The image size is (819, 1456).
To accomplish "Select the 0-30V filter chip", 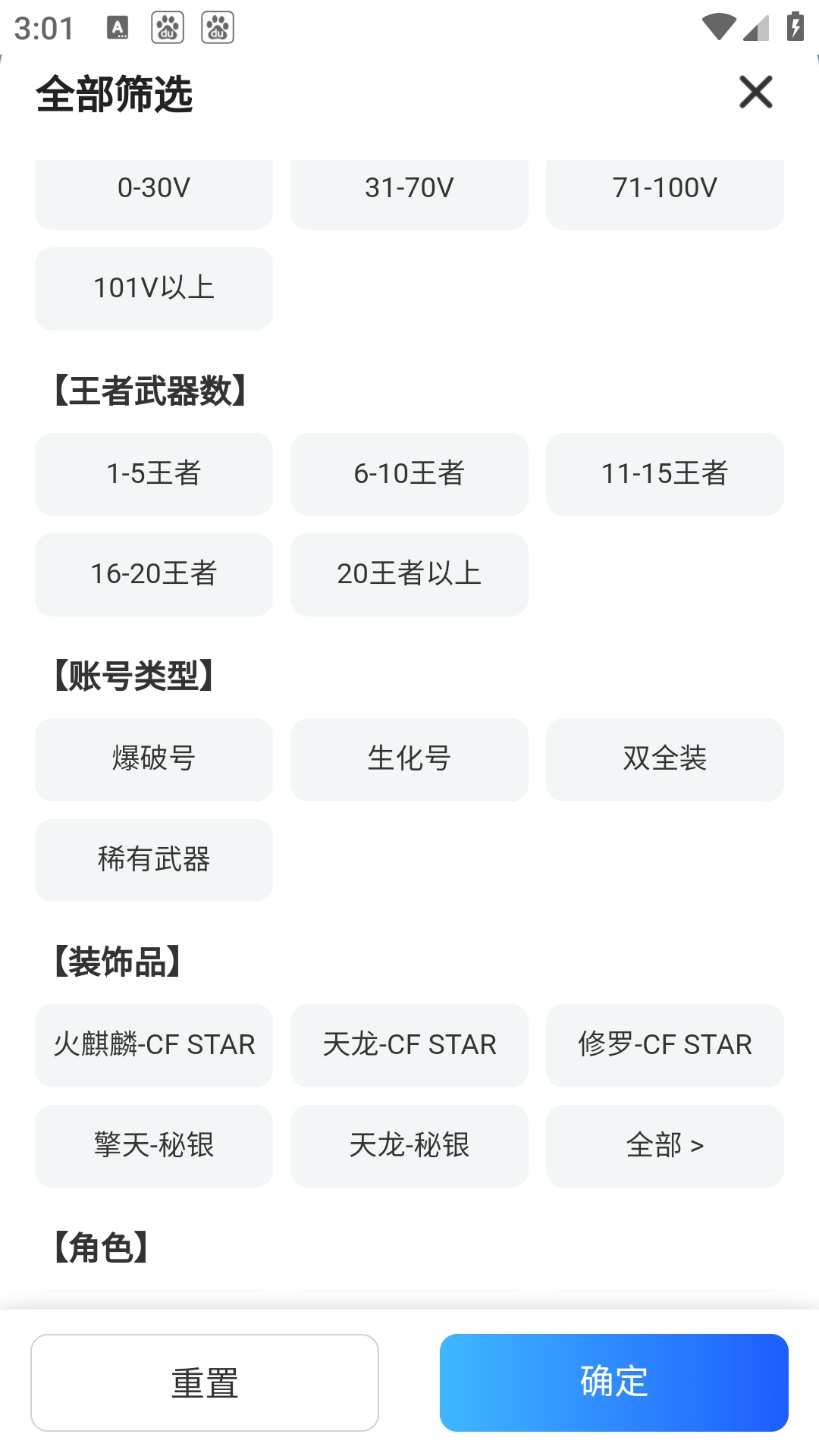I will point(154,194).
